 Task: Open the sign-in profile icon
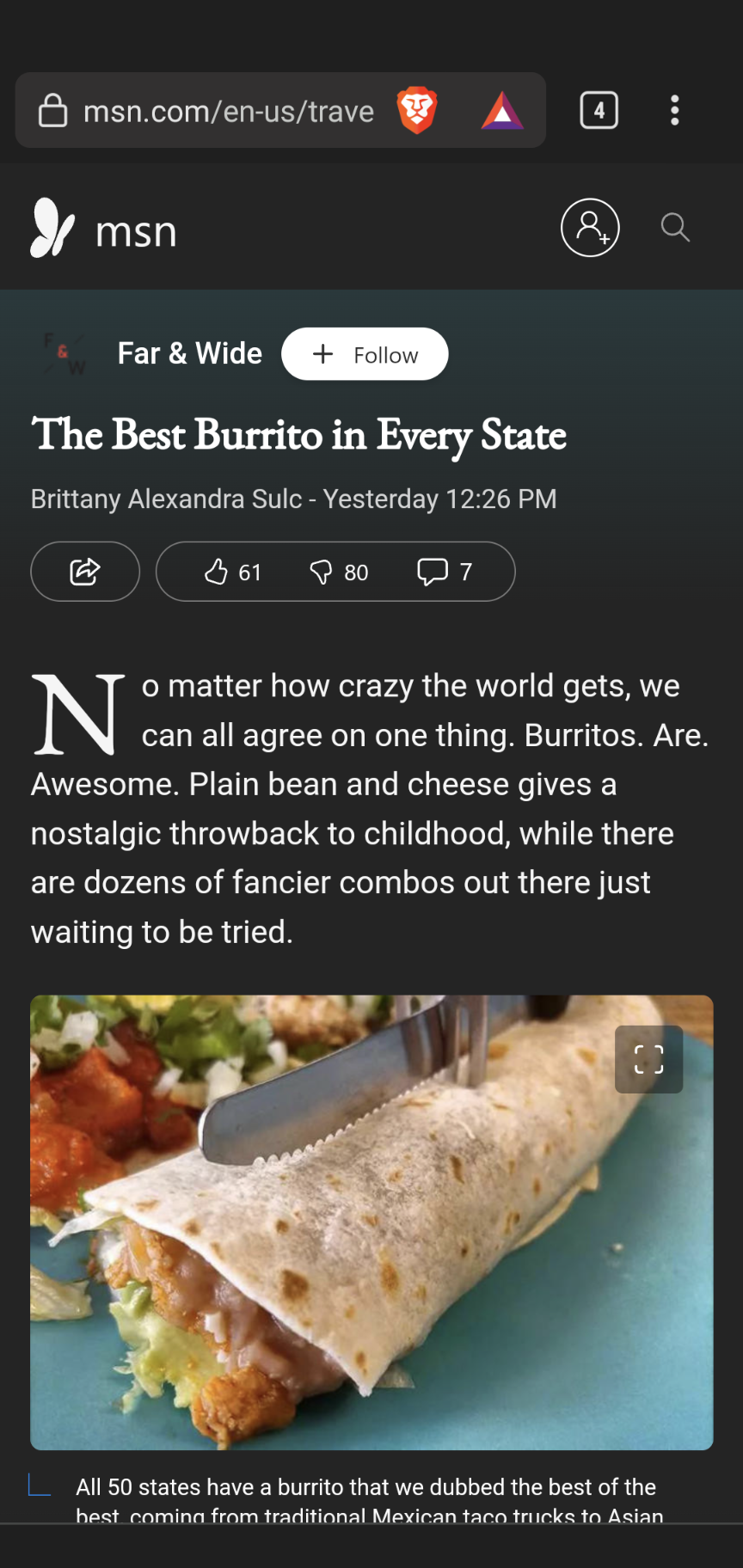tap(590, 228)
